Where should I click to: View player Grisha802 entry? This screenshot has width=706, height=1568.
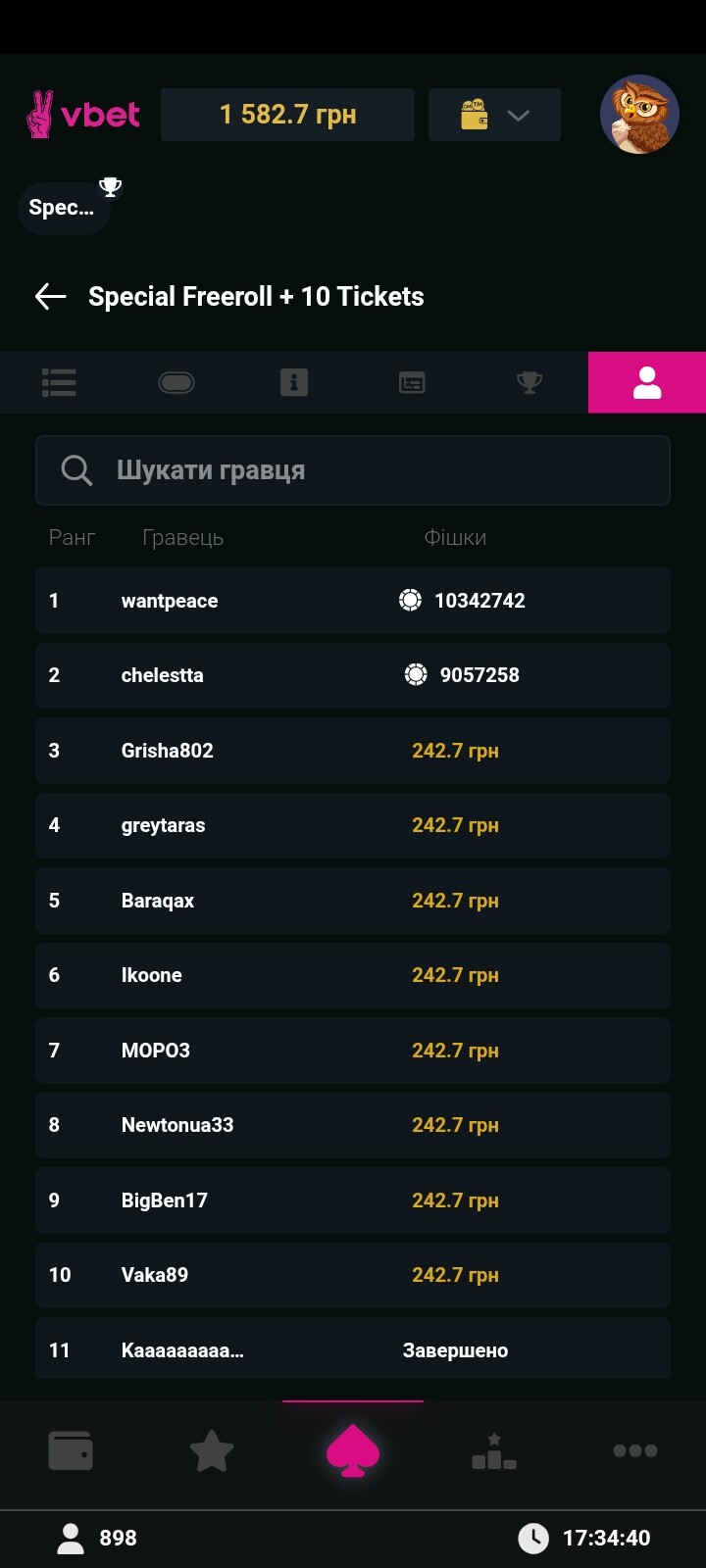[353, 751]
